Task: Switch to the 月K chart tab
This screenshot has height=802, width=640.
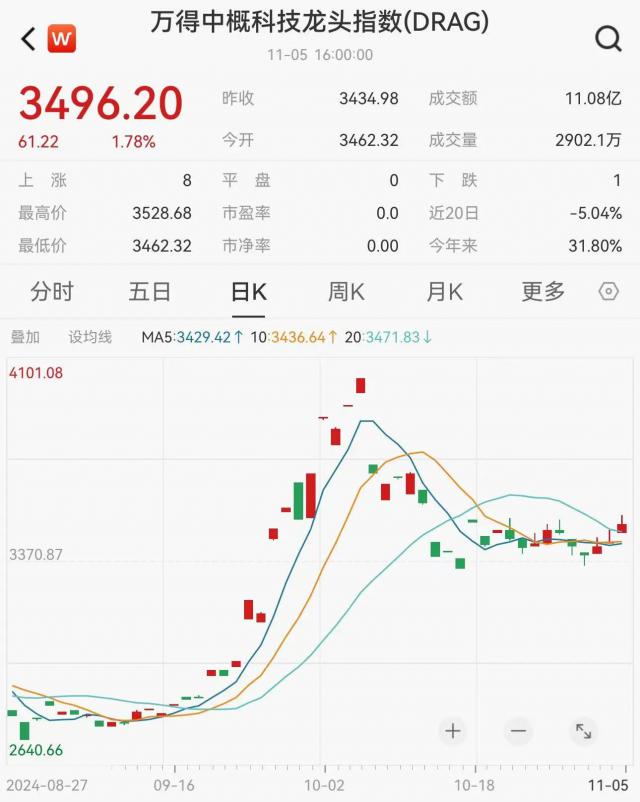Action: pos(444,291)
